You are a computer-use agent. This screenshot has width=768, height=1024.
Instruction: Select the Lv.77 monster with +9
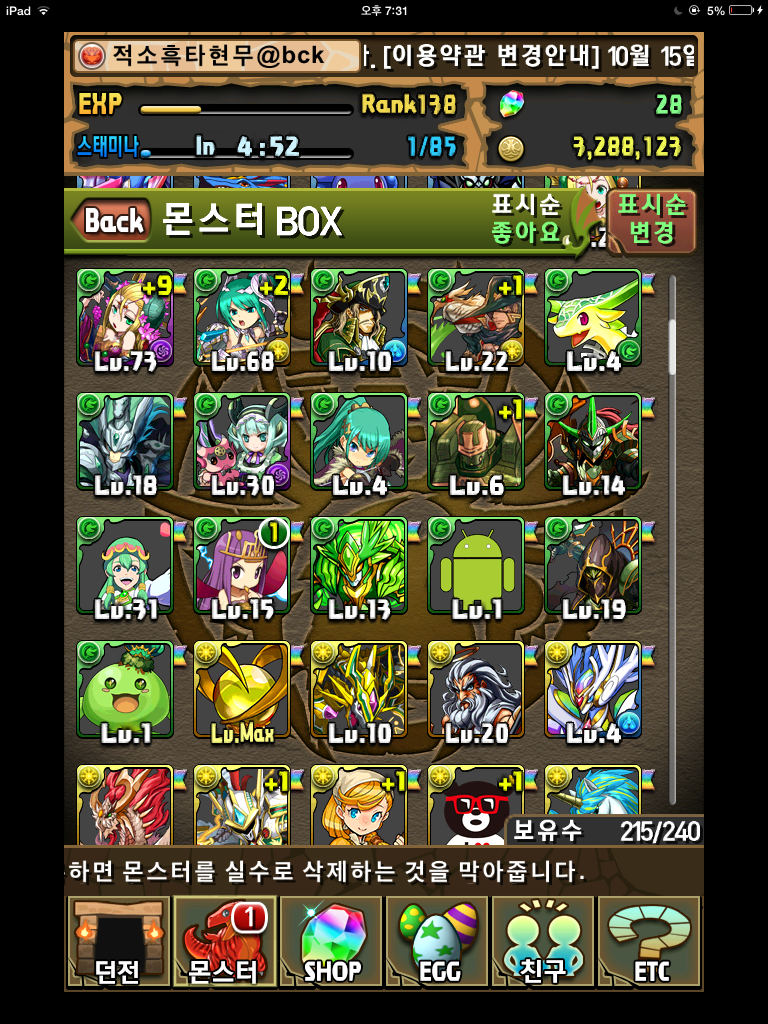(x=125, y=318)
